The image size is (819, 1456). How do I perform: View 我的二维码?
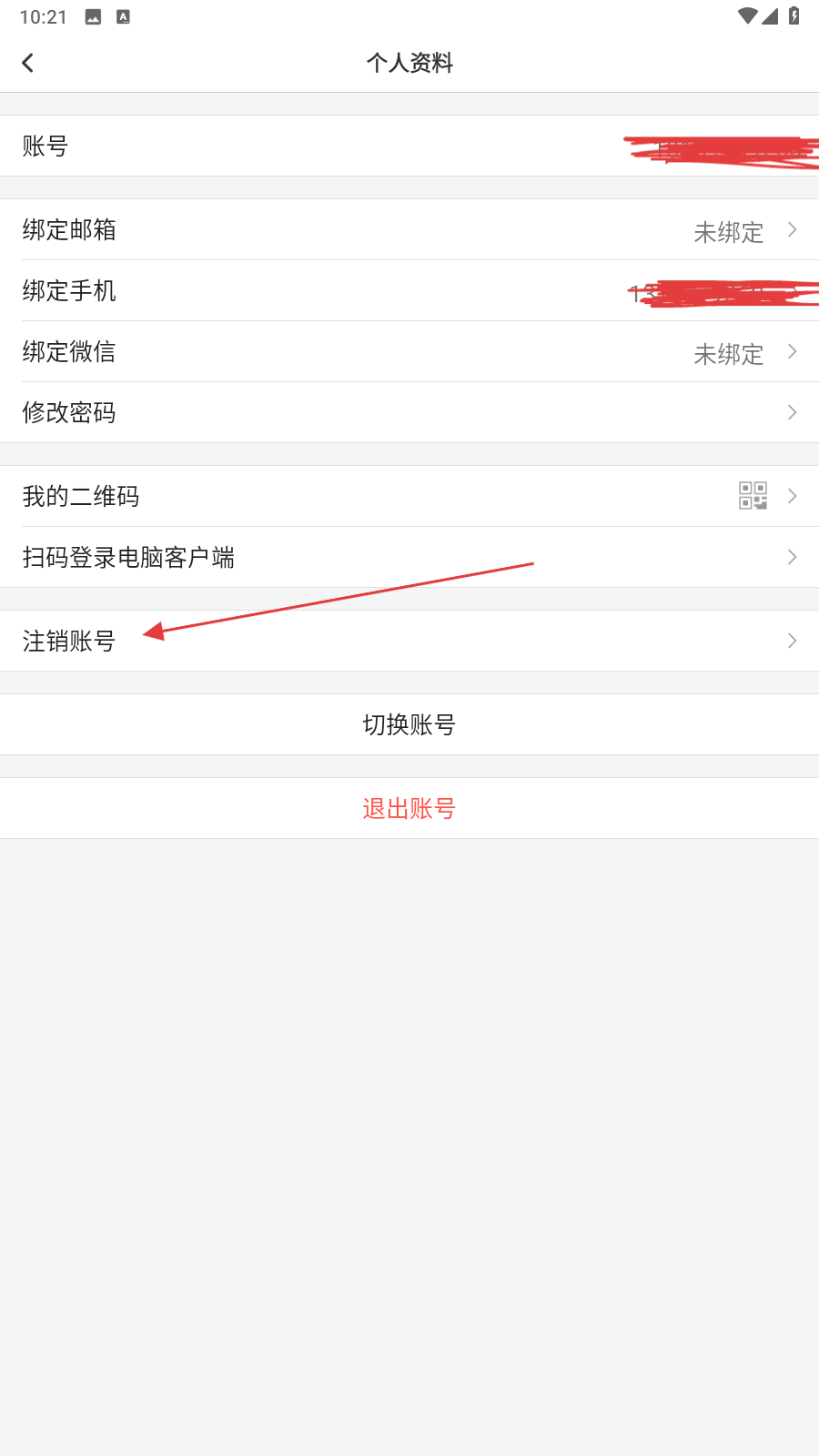click(x=409, y=497)
